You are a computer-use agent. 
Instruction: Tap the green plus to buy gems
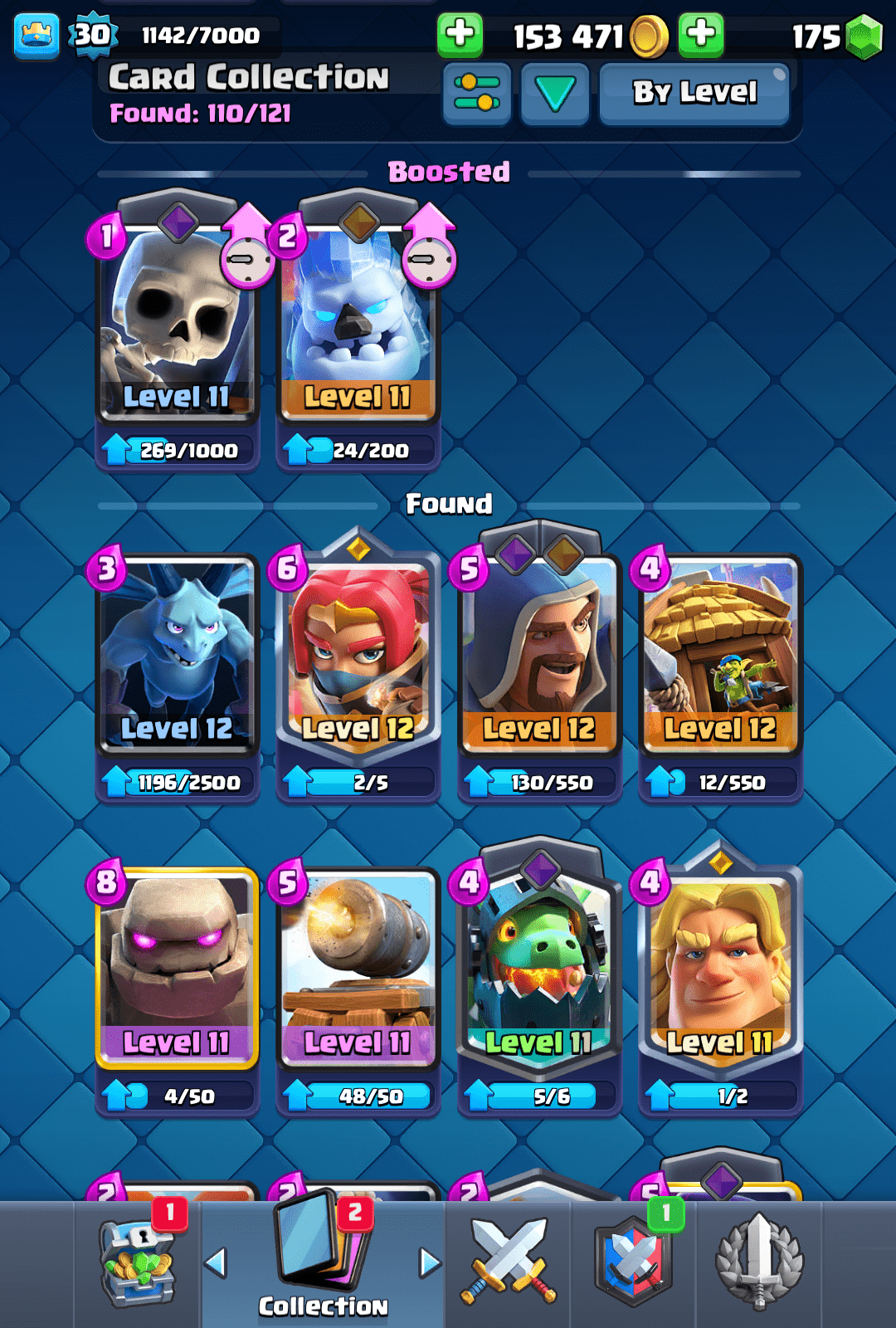click(701, 34)
